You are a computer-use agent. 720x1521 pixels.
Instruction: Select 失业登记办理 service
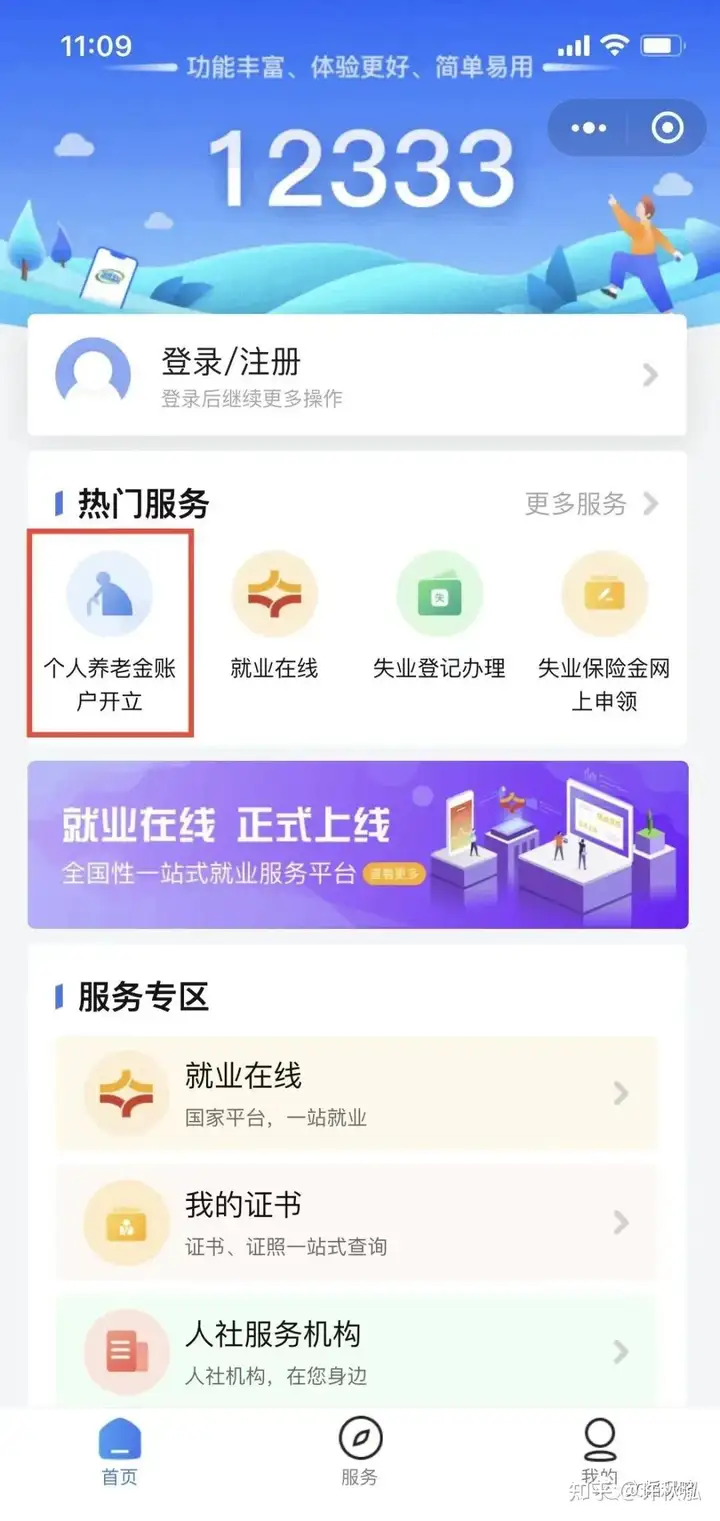(439, 617)
